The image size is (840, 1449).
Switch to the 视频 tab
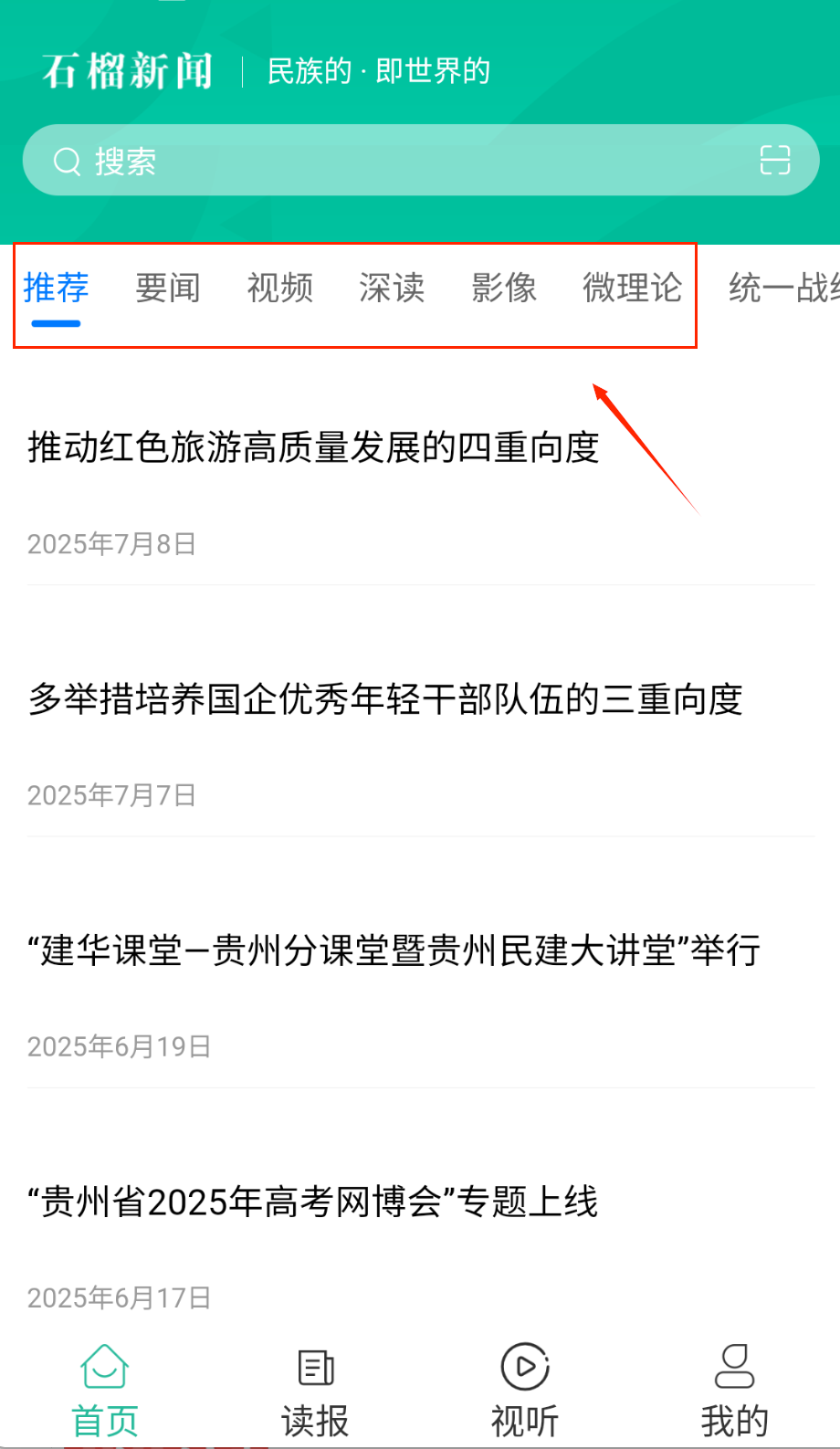280,289
